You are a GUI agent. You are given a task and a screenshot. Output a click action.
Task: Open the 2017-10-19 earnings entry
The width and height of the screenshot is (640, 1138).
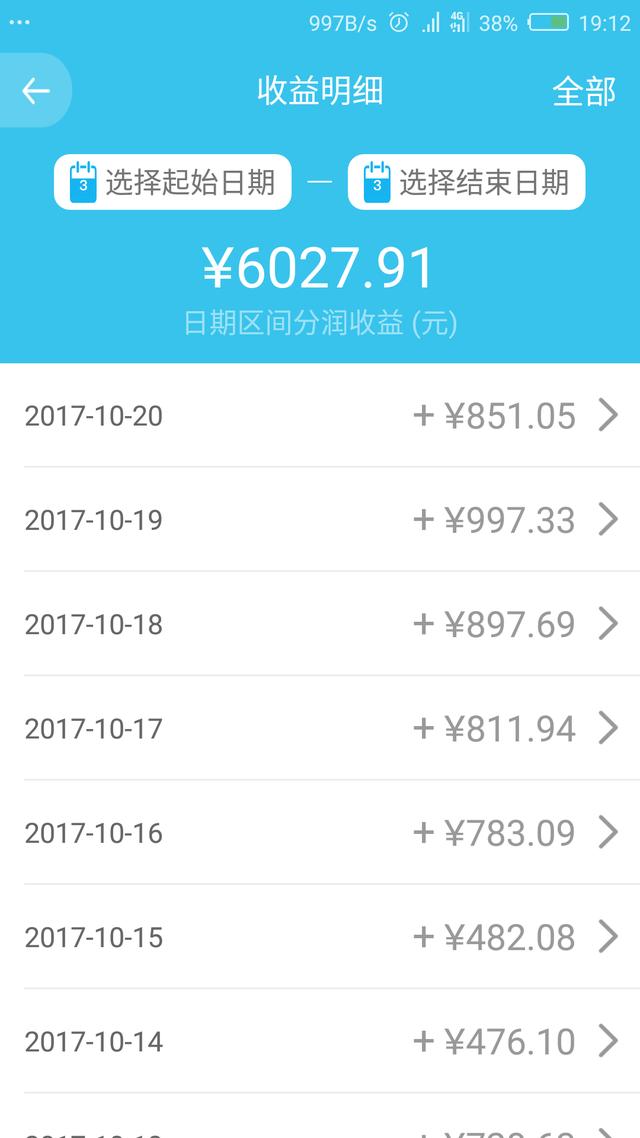click(x=320, y=519)
